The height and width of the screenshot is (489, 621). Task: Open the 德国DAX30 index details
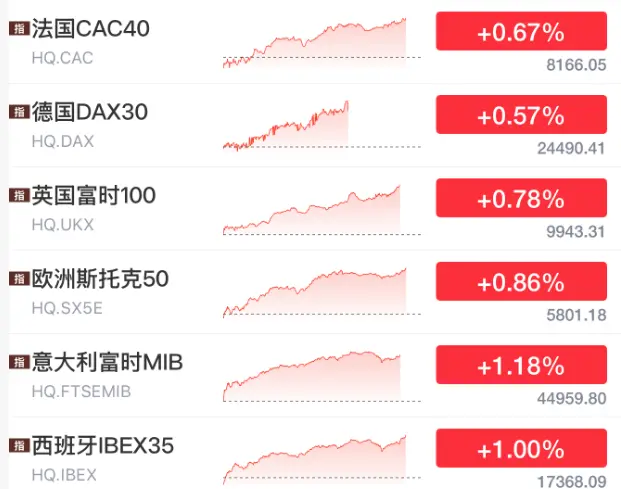click(x=90, y=113)
